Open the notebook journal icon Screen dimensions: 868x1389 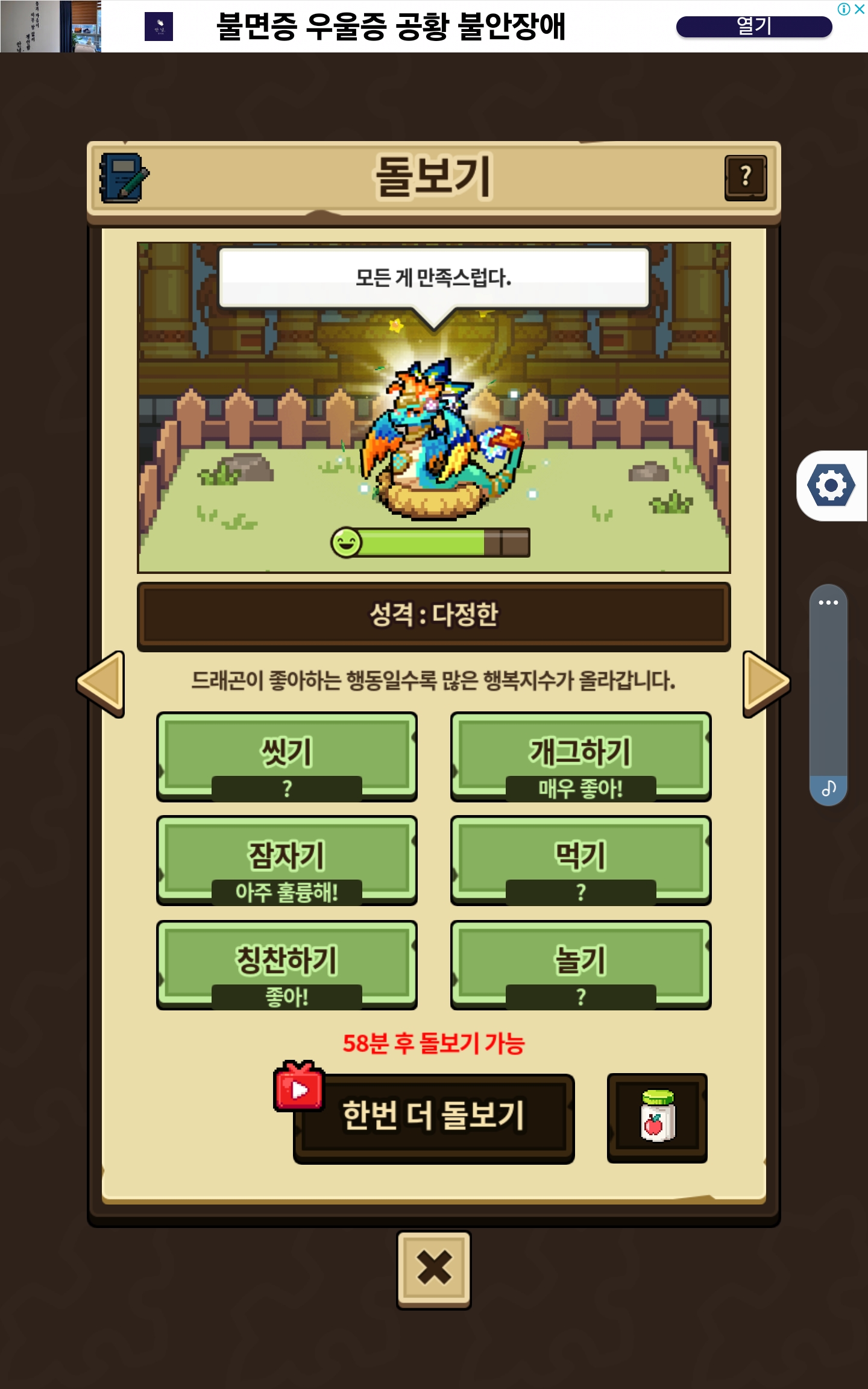(x=124, y=178)
